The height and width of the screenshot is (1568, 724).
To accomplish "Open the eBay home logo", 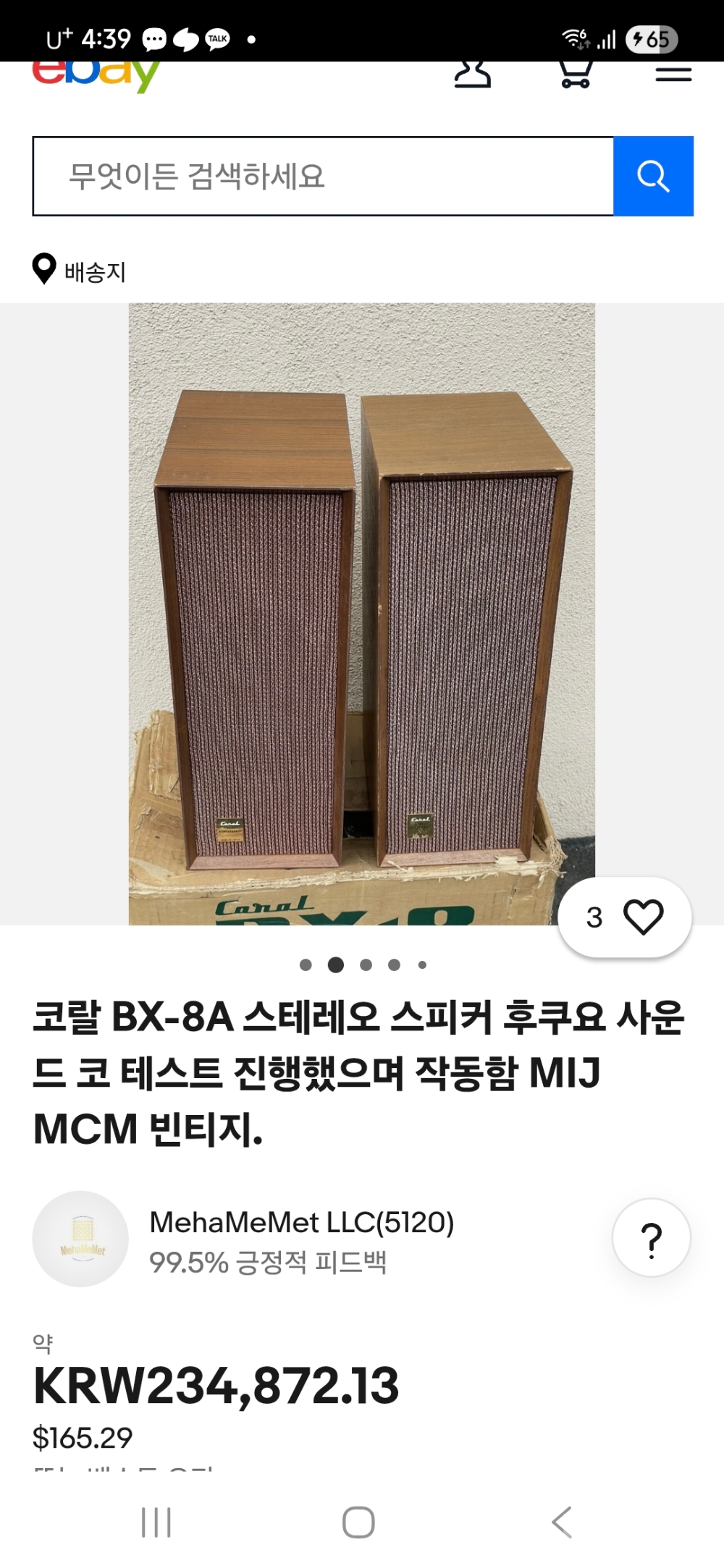I will point(96,75).
